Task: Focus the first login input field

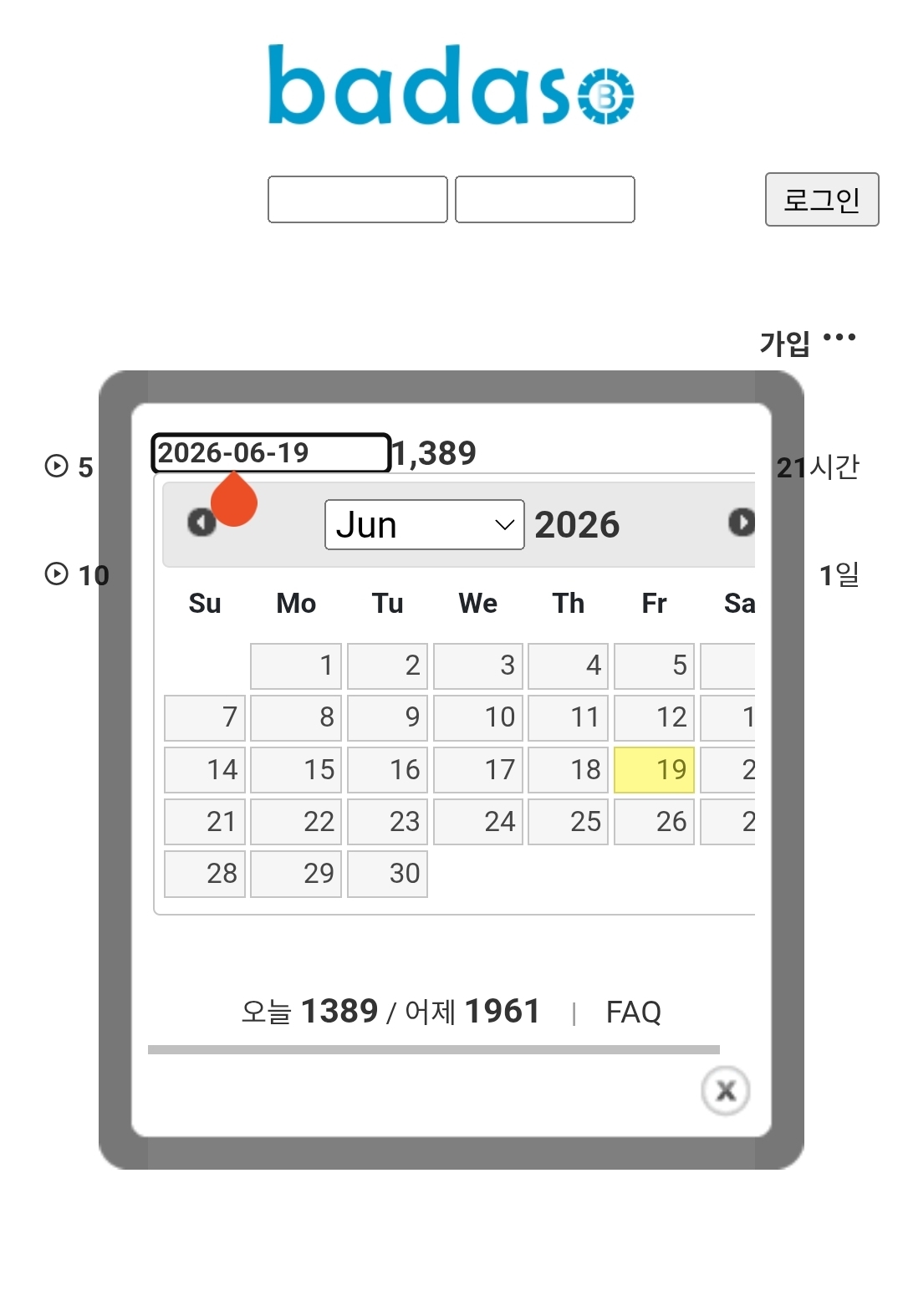Action: 358,199
